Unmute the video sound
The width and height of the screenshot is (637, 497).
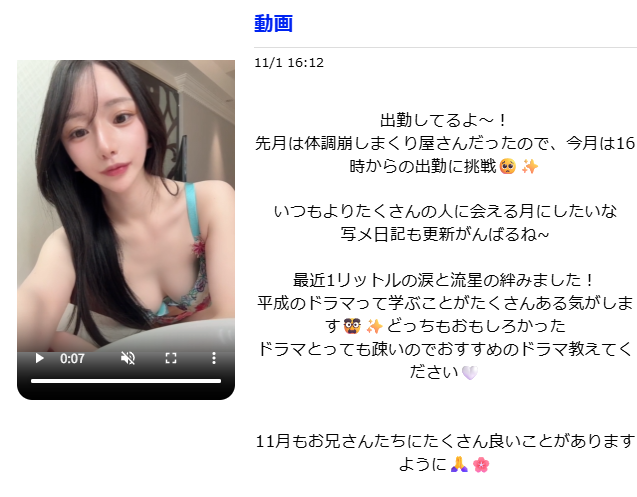(x=128, y=358)
